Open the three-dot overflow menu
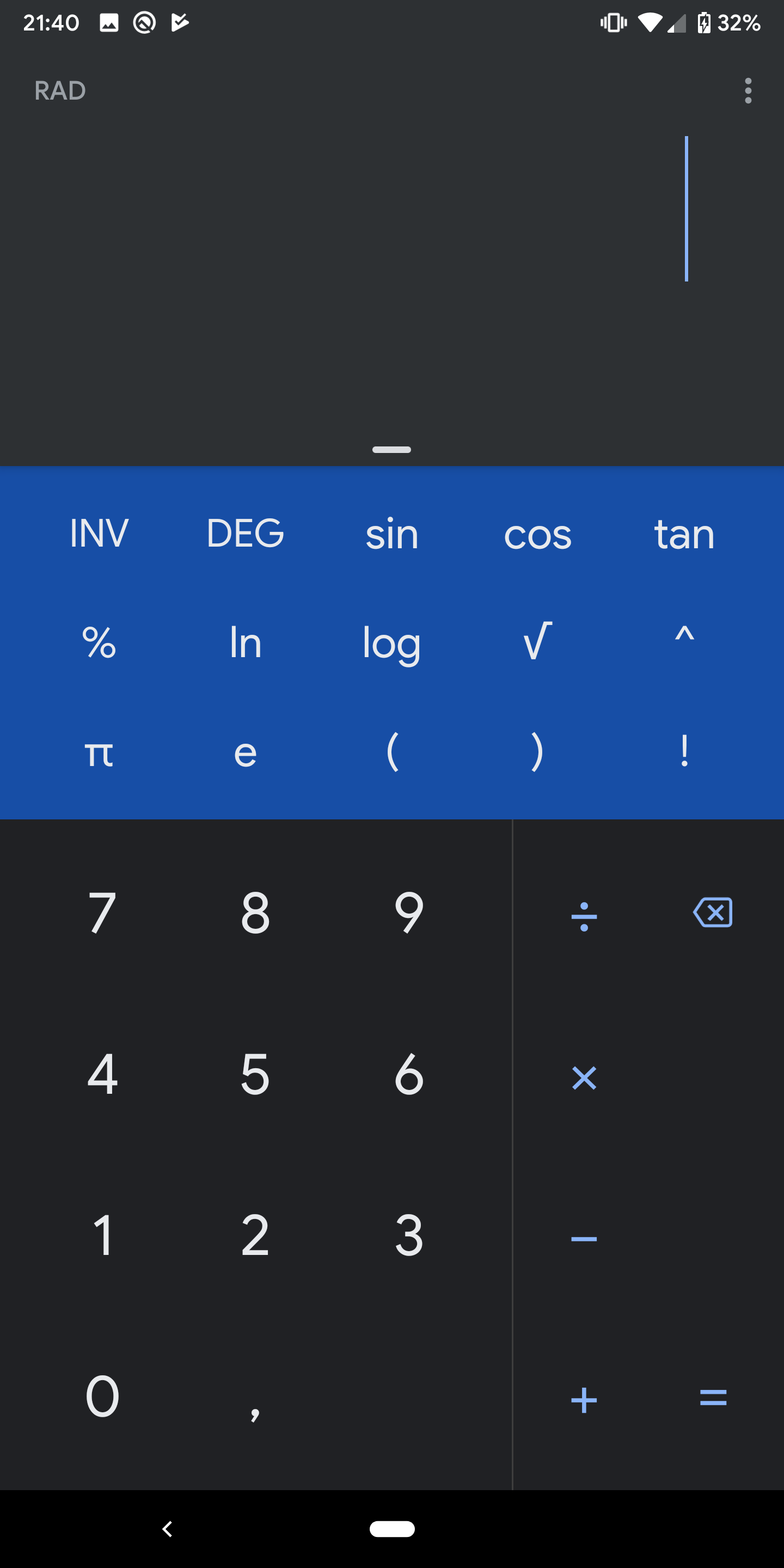Image resolution: width=784 pixels, height=1568 pixels. tap(748, 91)
